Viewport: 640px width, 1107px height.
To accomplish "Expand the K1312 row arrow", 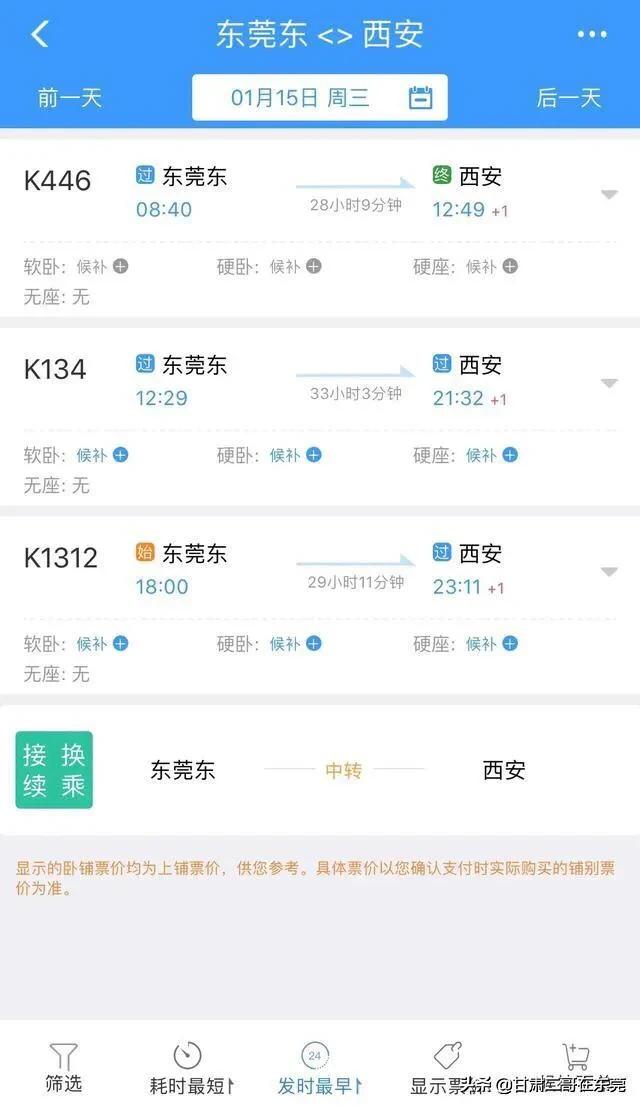I will click(609, 571).
